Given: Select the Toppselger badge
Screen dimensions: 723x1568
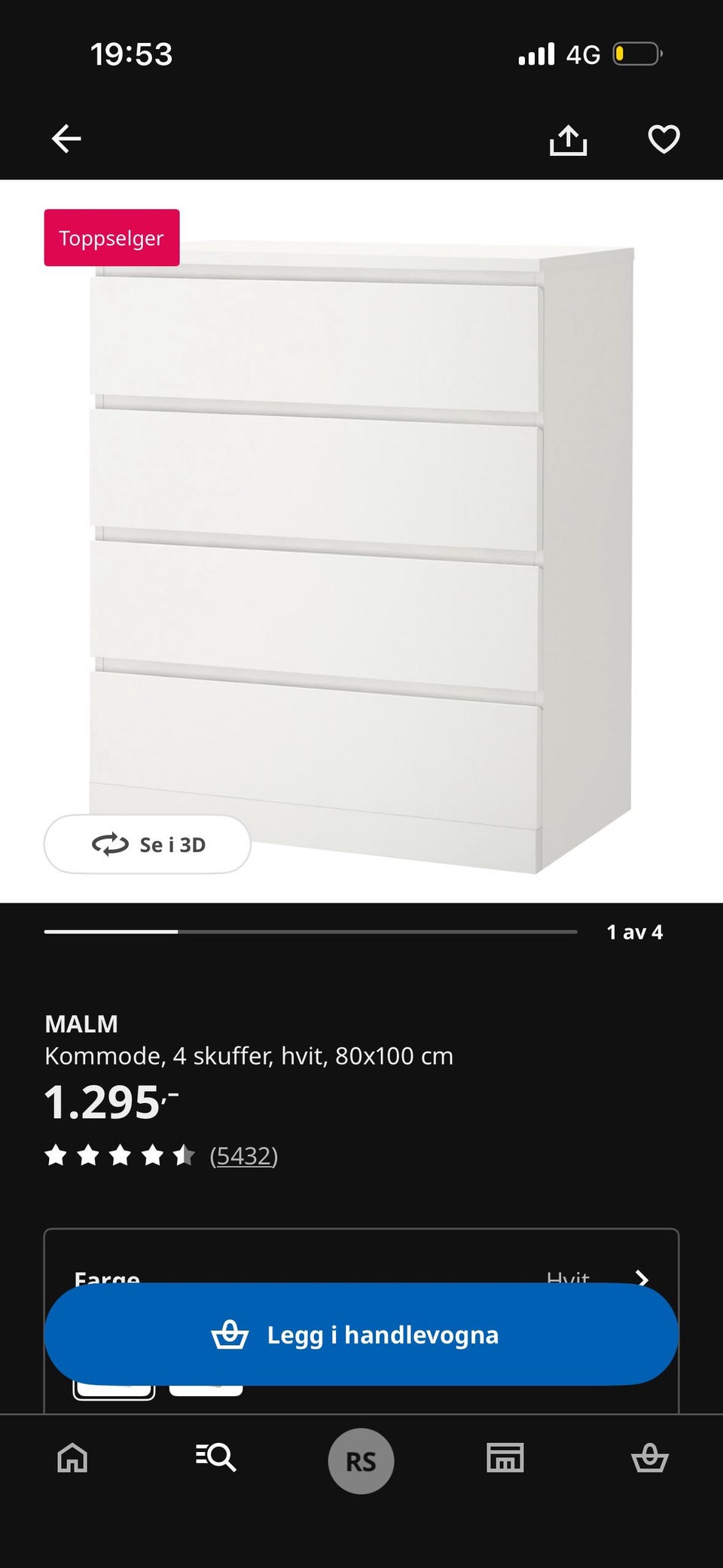Looking at the screenshot, I should point(111,238).
